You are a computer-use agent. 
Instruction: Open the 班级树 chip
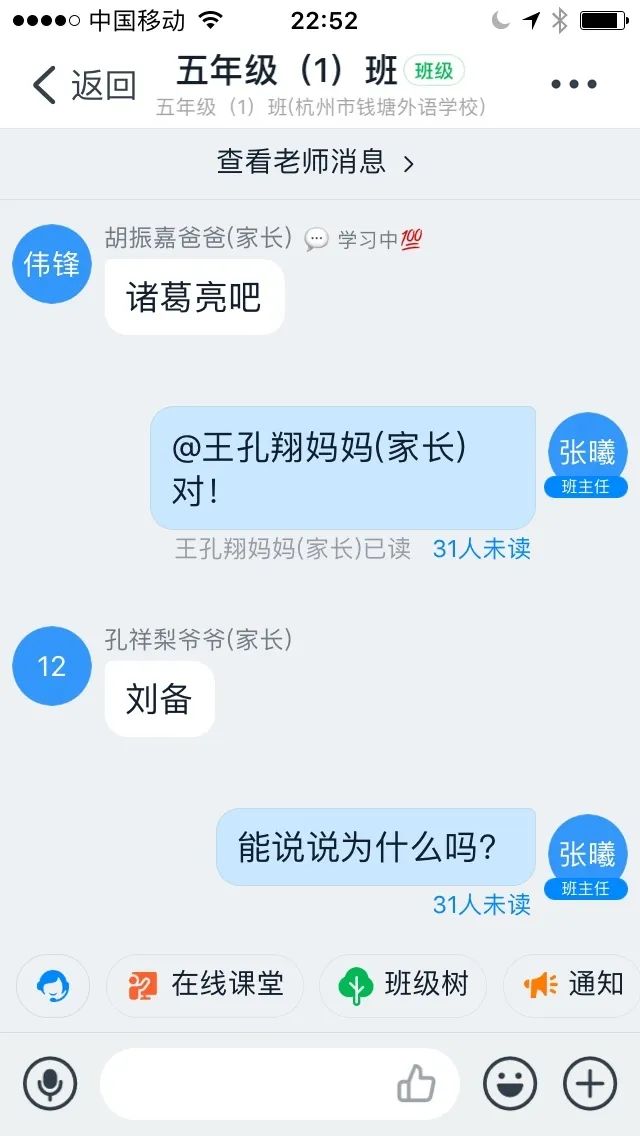coord(403,985)
